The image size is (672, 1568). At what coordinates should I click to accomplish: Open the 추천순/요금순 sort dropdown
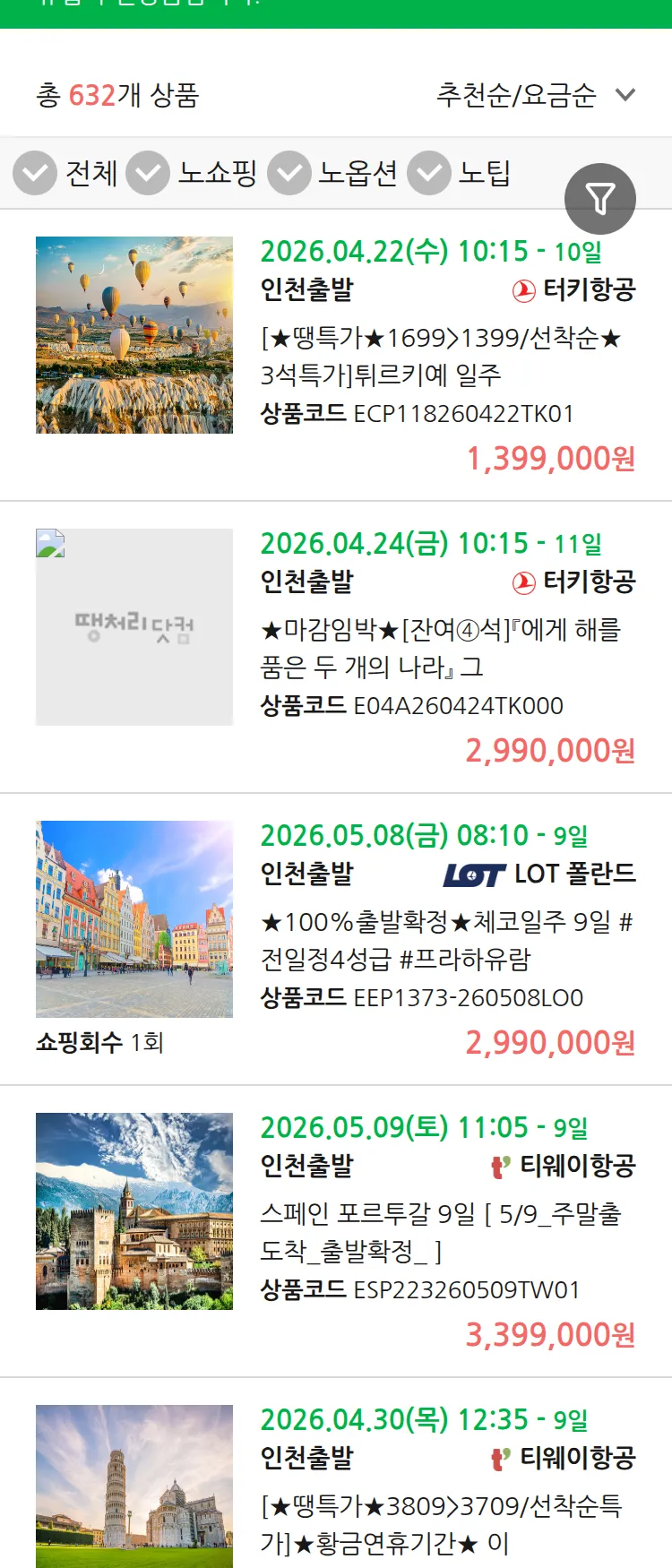coord(515,95)
